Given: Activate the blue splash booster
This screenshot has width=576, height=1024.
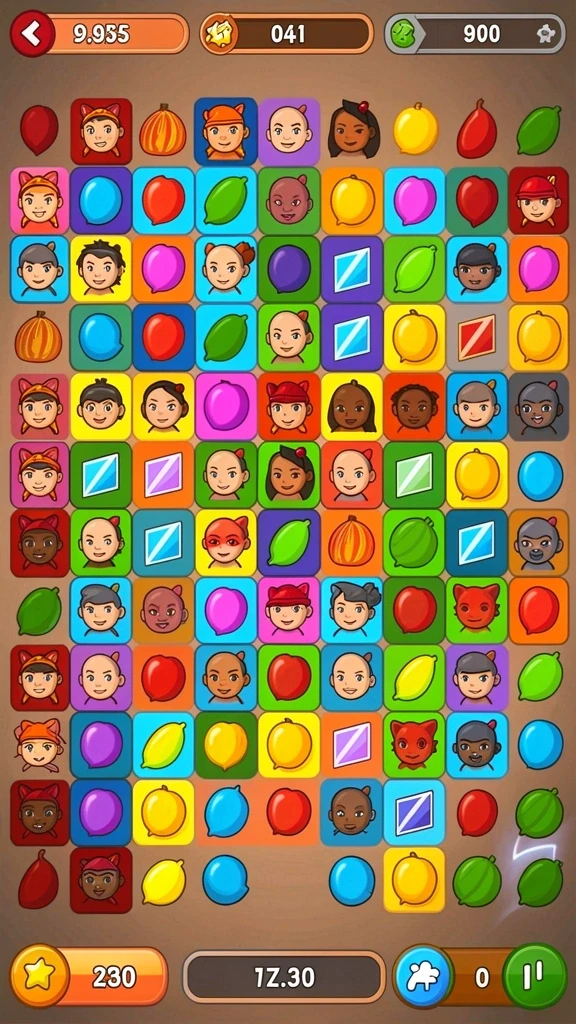Looking at the screenshot, I should tap(425, 976).
